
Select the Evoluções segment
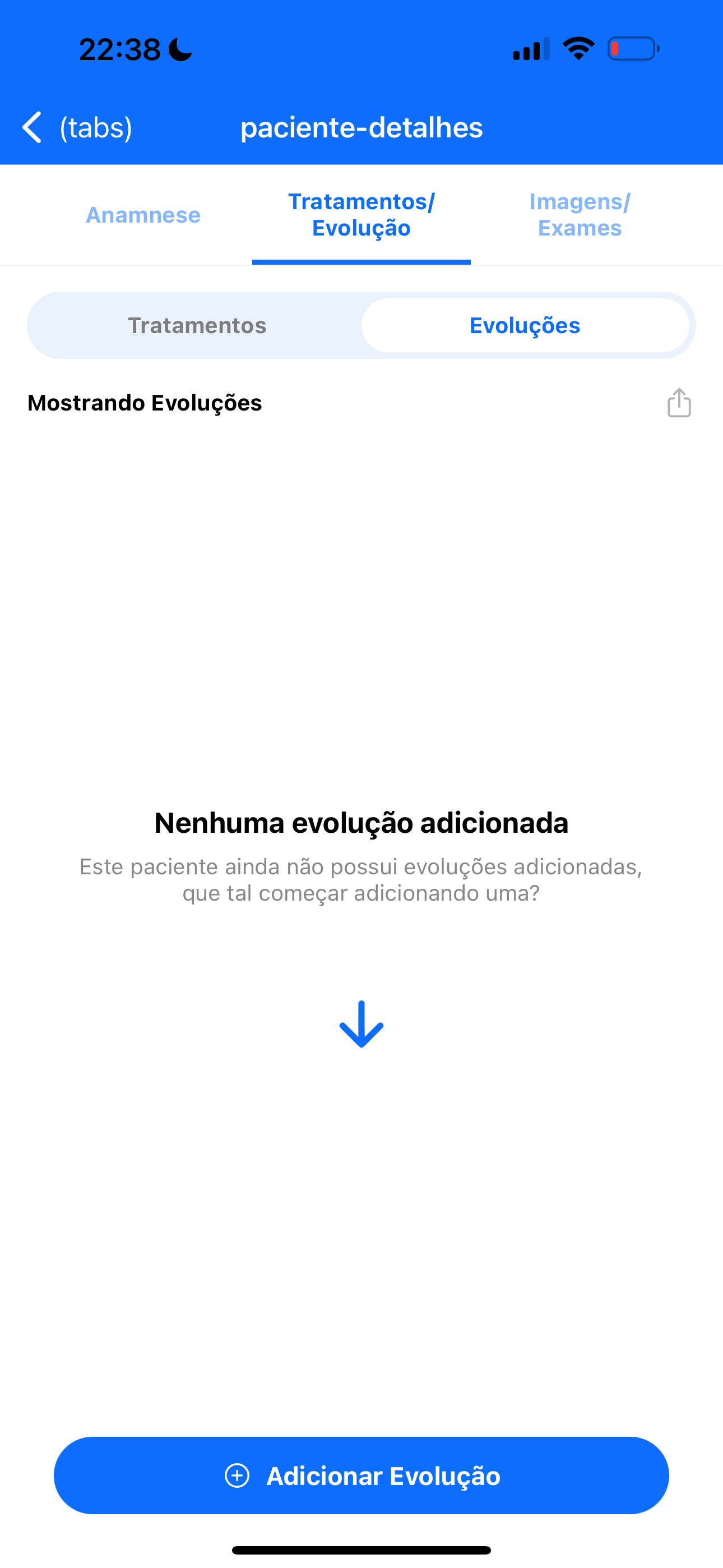[x=525, y=325]
